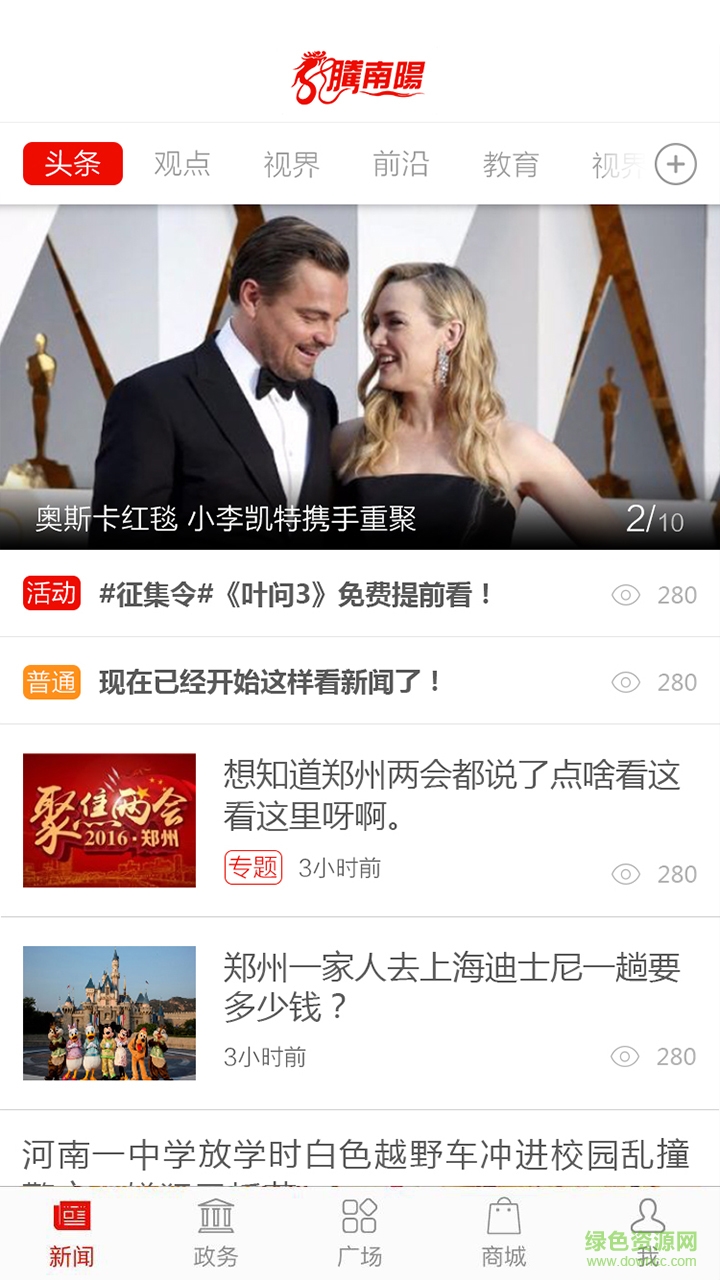720x1280 pixels.
Task: Tap the view icon next to 叶问3 activity
Action: pos(627,593)
